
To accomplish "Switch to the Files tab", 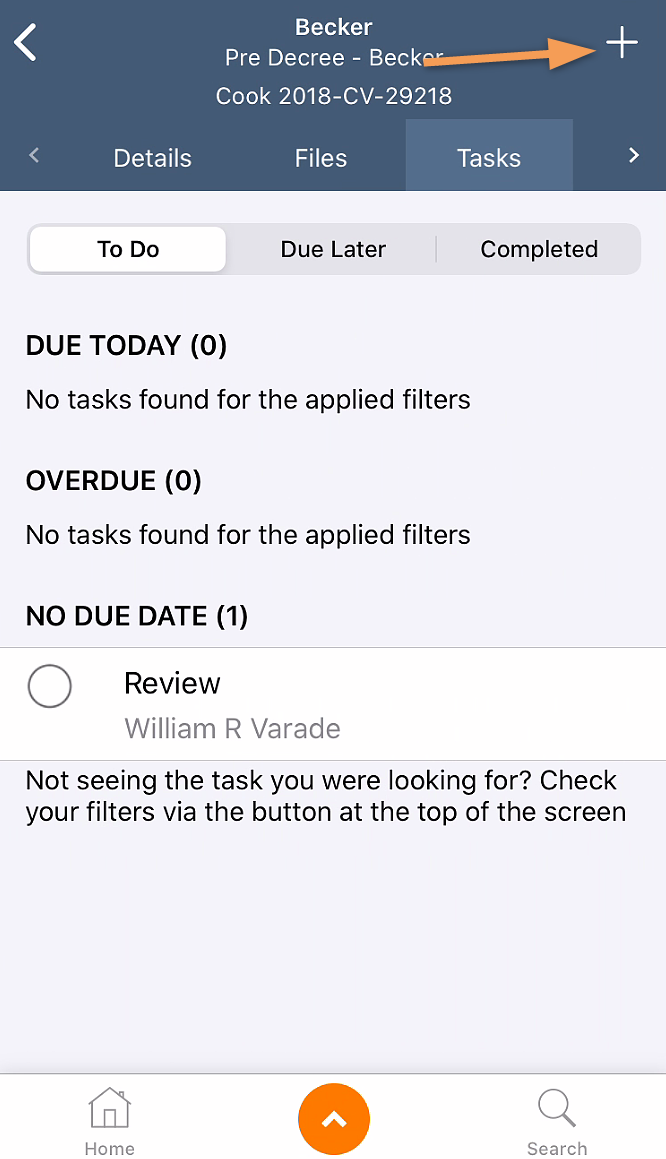I will (x=321, y=157).
